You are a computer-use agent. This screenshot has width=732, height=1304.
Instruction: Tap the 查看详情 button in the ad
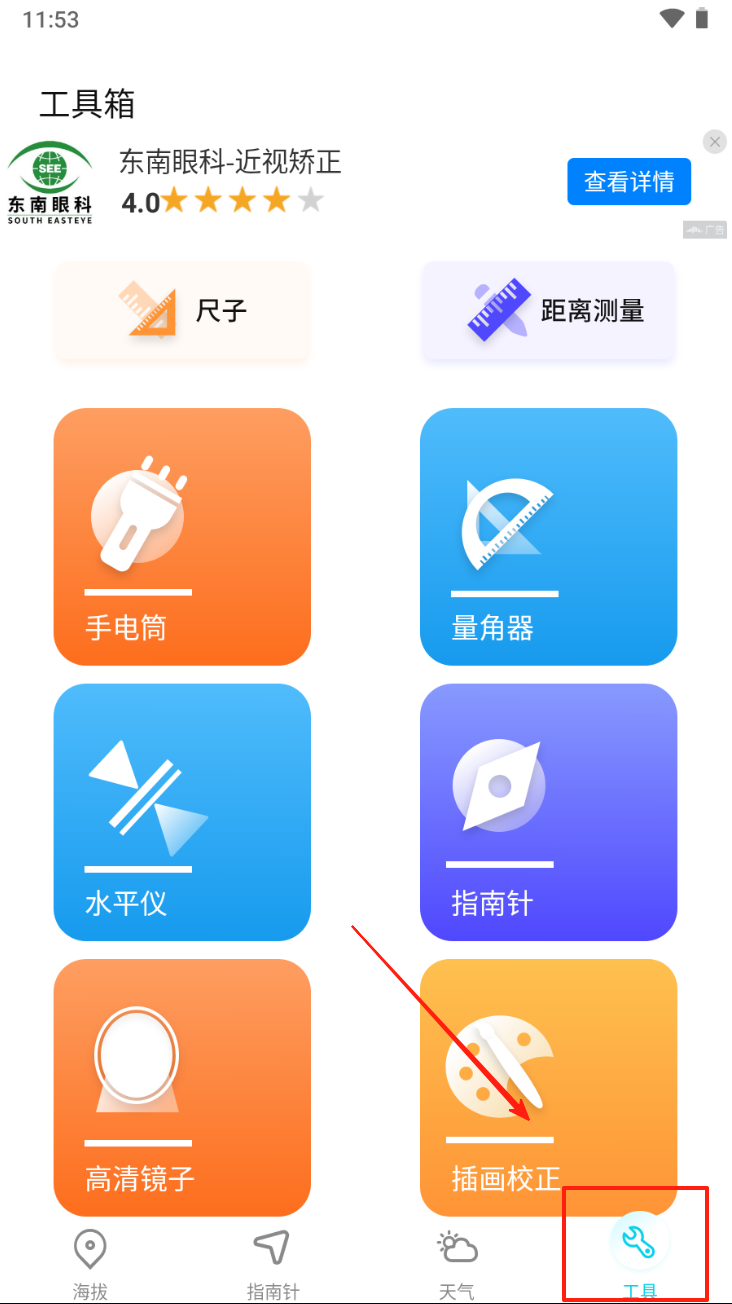tap(629, 181)
